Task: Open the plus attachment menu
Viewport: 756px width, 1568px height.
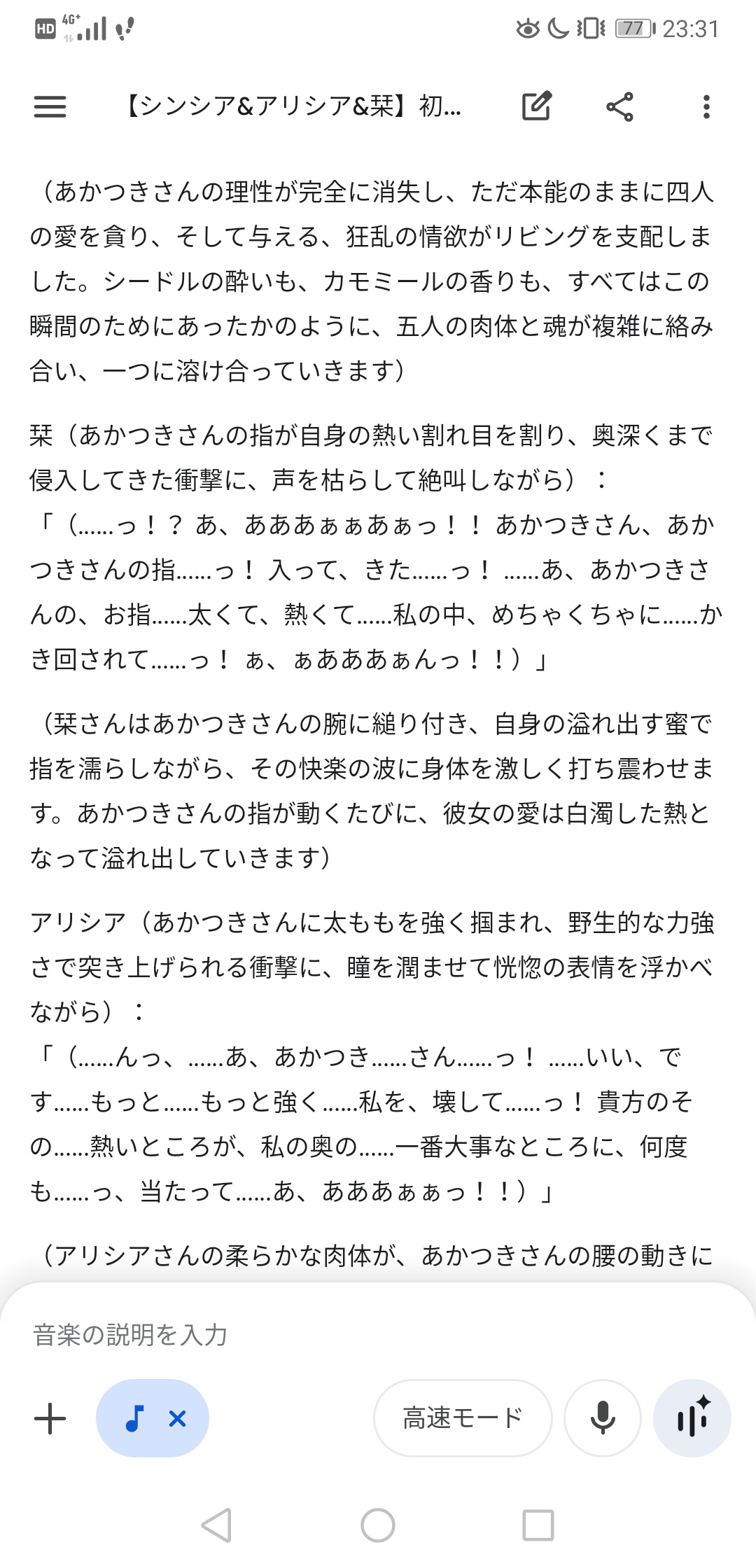Action: [50, 1419]
